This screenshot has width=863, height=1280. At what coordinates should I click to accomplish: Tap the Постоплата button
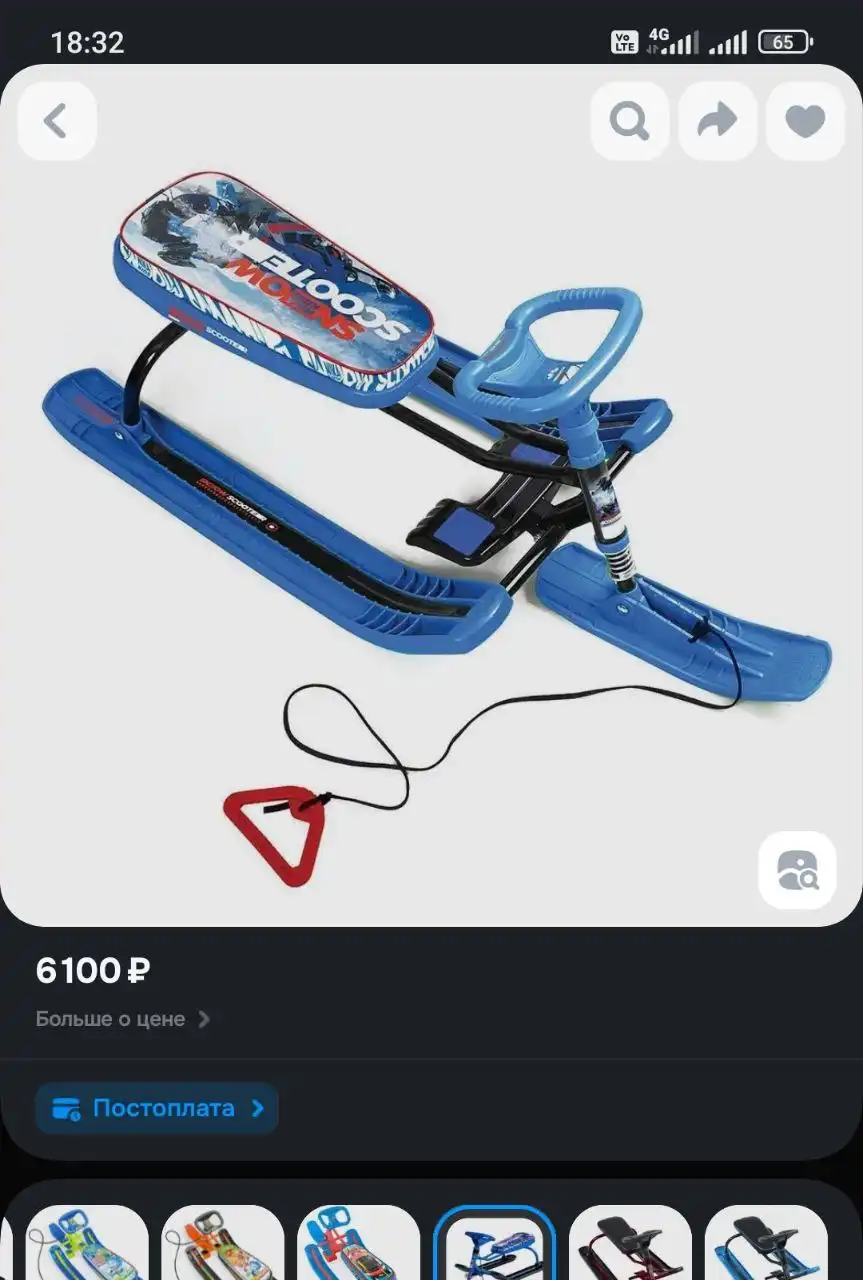click(157, 1108)
